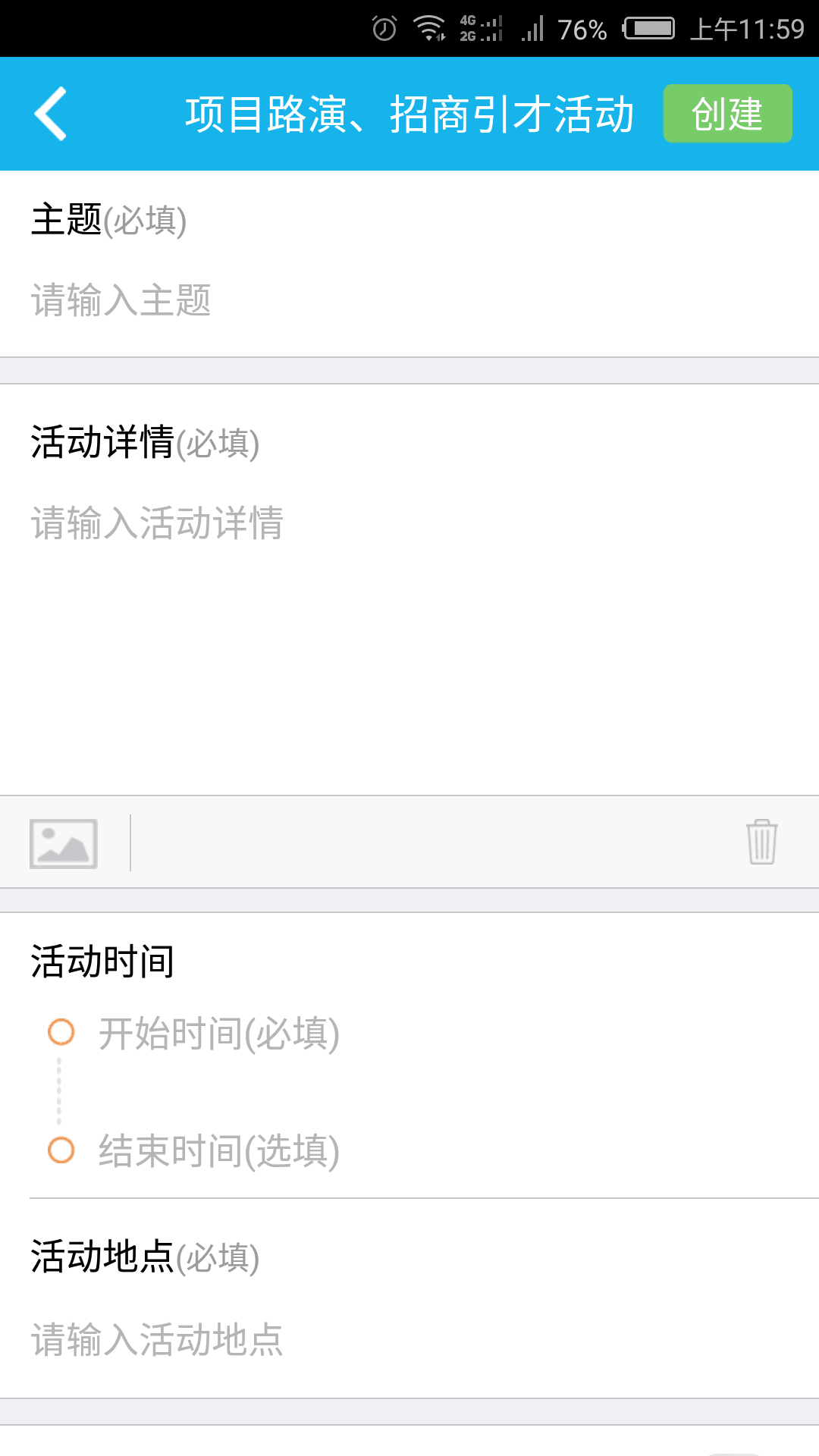This screenshot has height=1456, width=819.
Task: Tap the green 创建 button
Action: point(727,114)
